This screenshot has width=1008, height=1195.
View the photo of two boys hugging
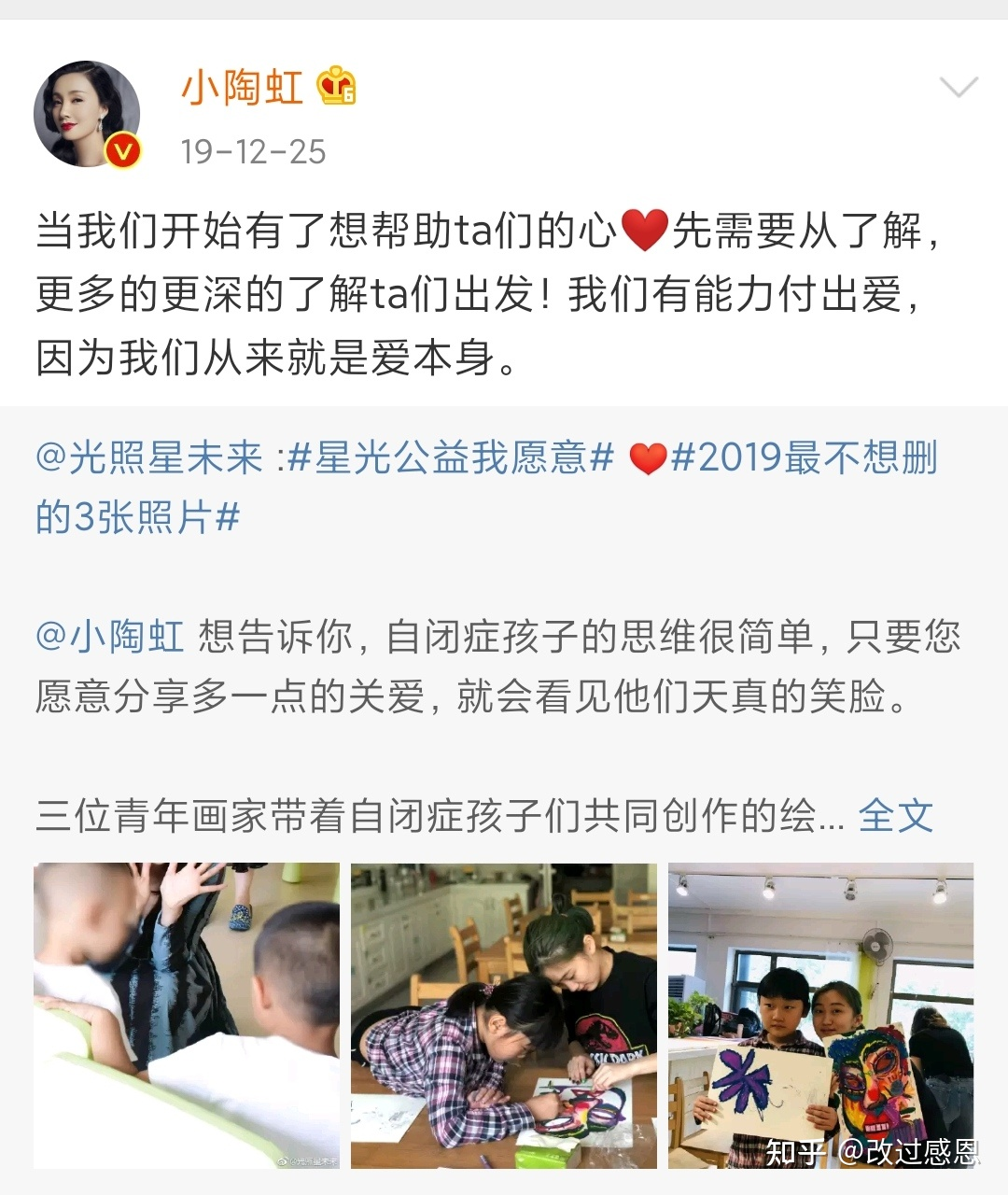[x=187, y=1015]
